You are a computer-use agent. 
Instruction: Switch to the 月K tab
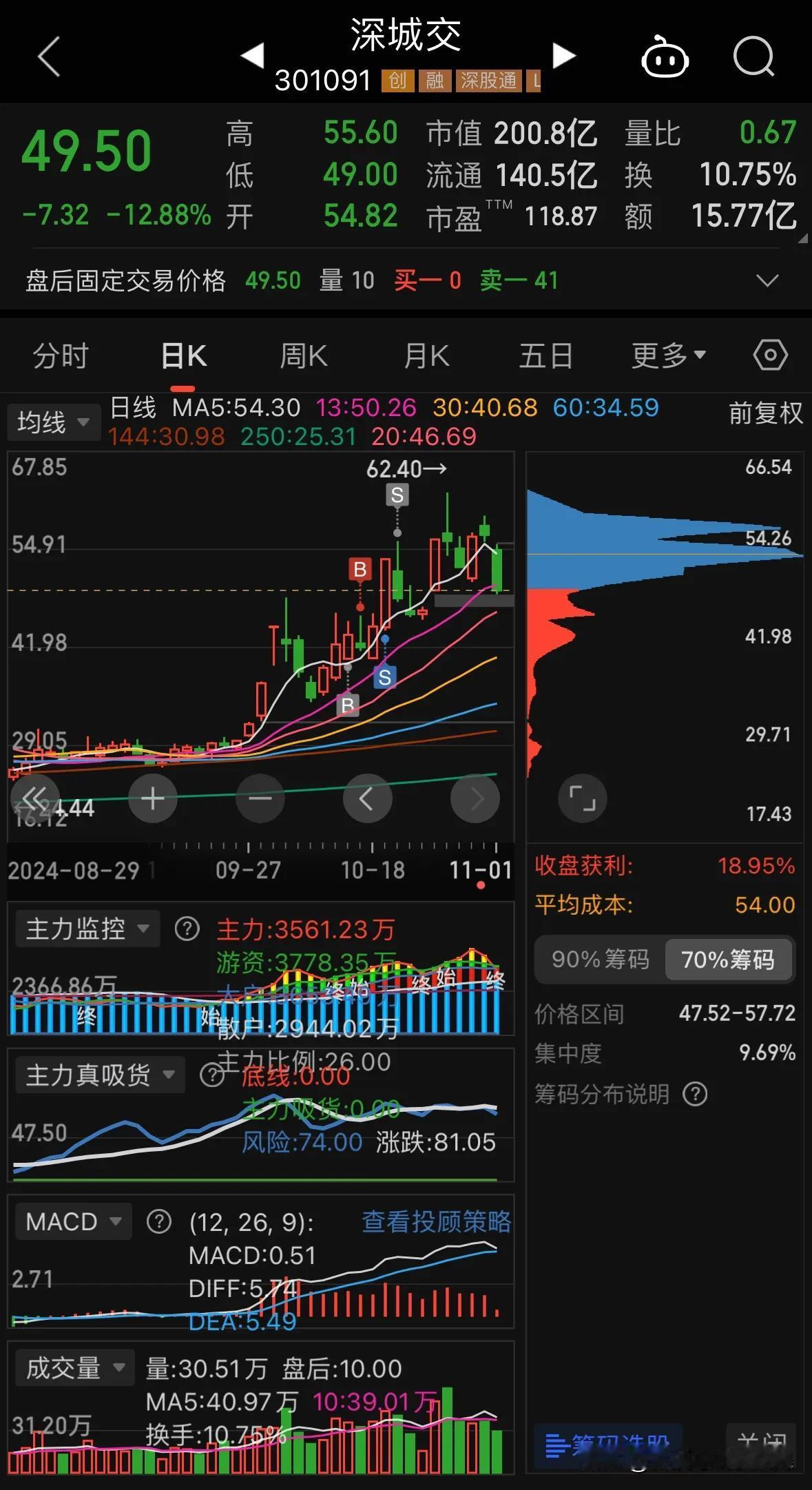[x=426, y=356]
